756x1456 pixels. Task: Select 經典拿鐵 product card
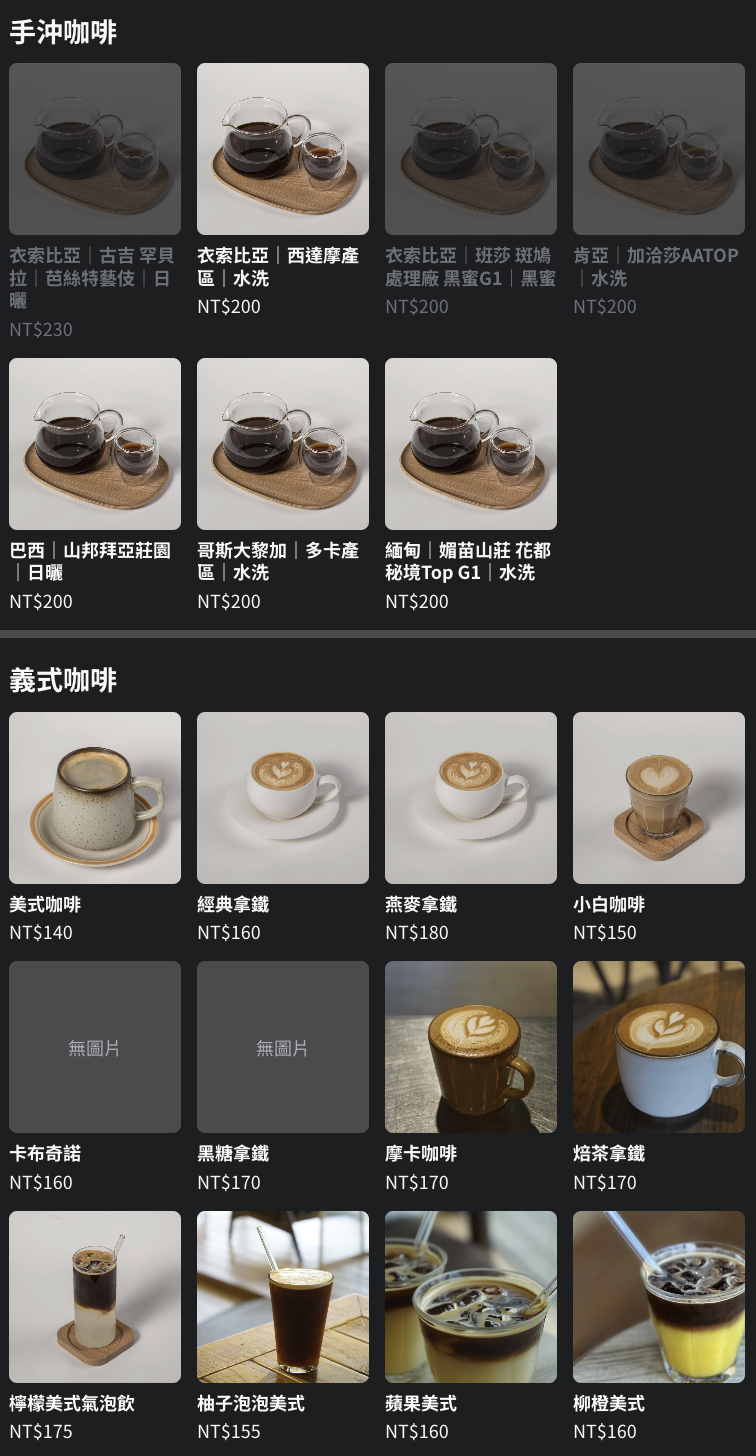(x=283, y=798)
